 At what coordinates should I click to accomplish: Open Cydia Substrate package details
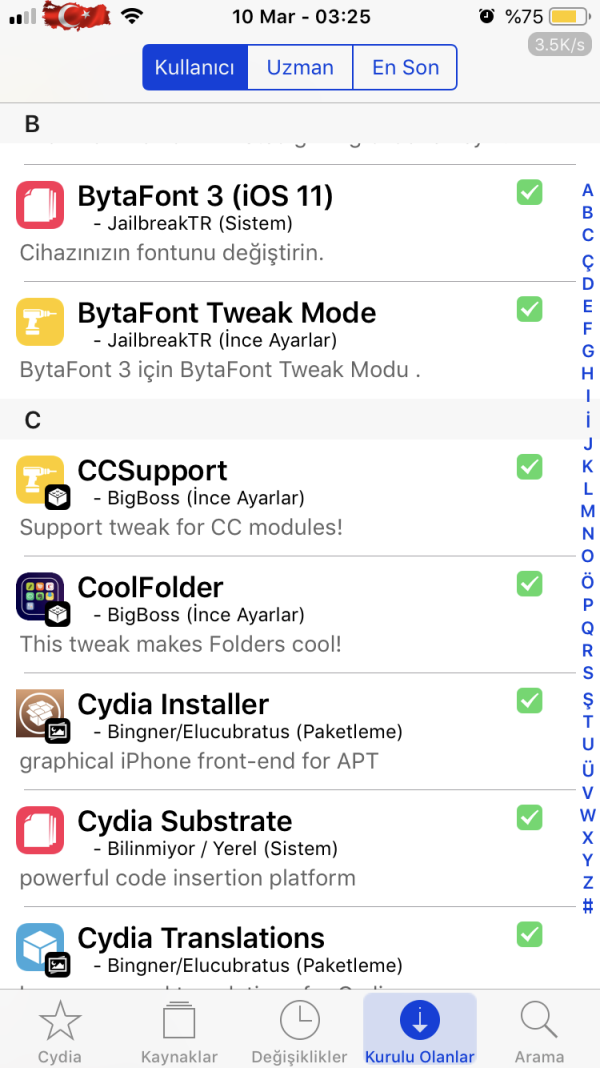coord(280,848)
